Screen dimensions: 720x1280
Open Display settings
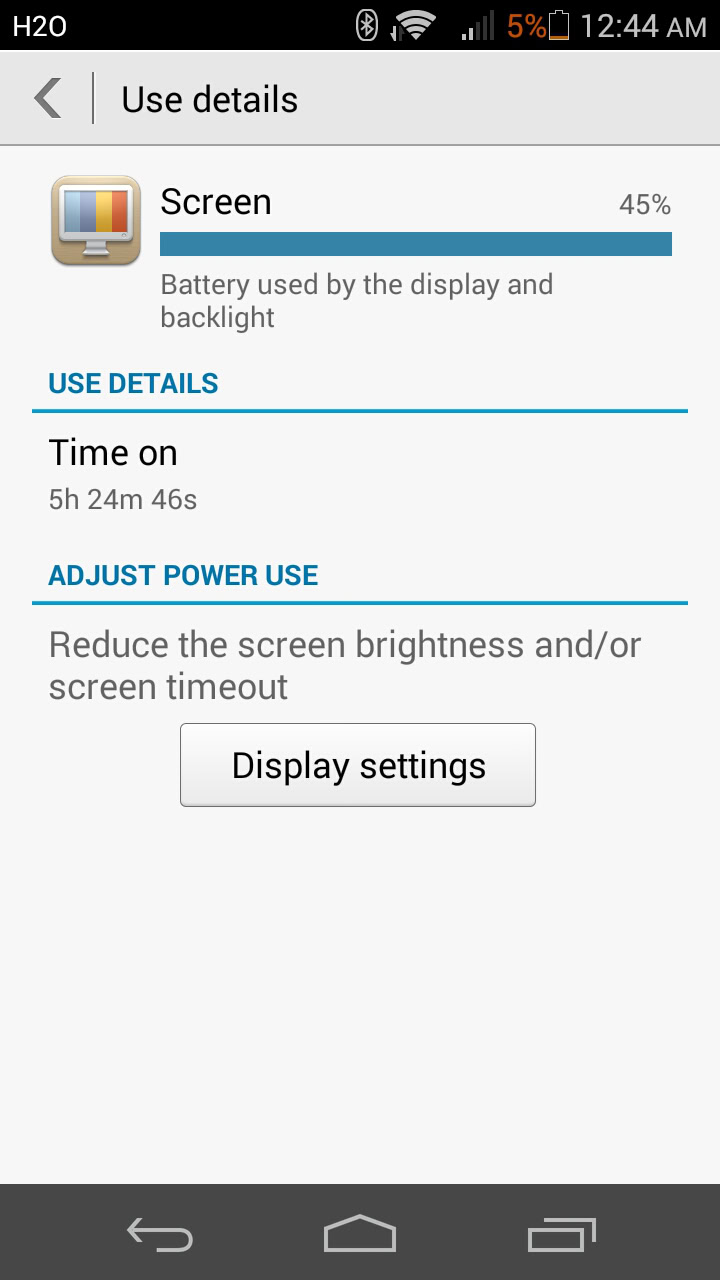tap(358, 765)
